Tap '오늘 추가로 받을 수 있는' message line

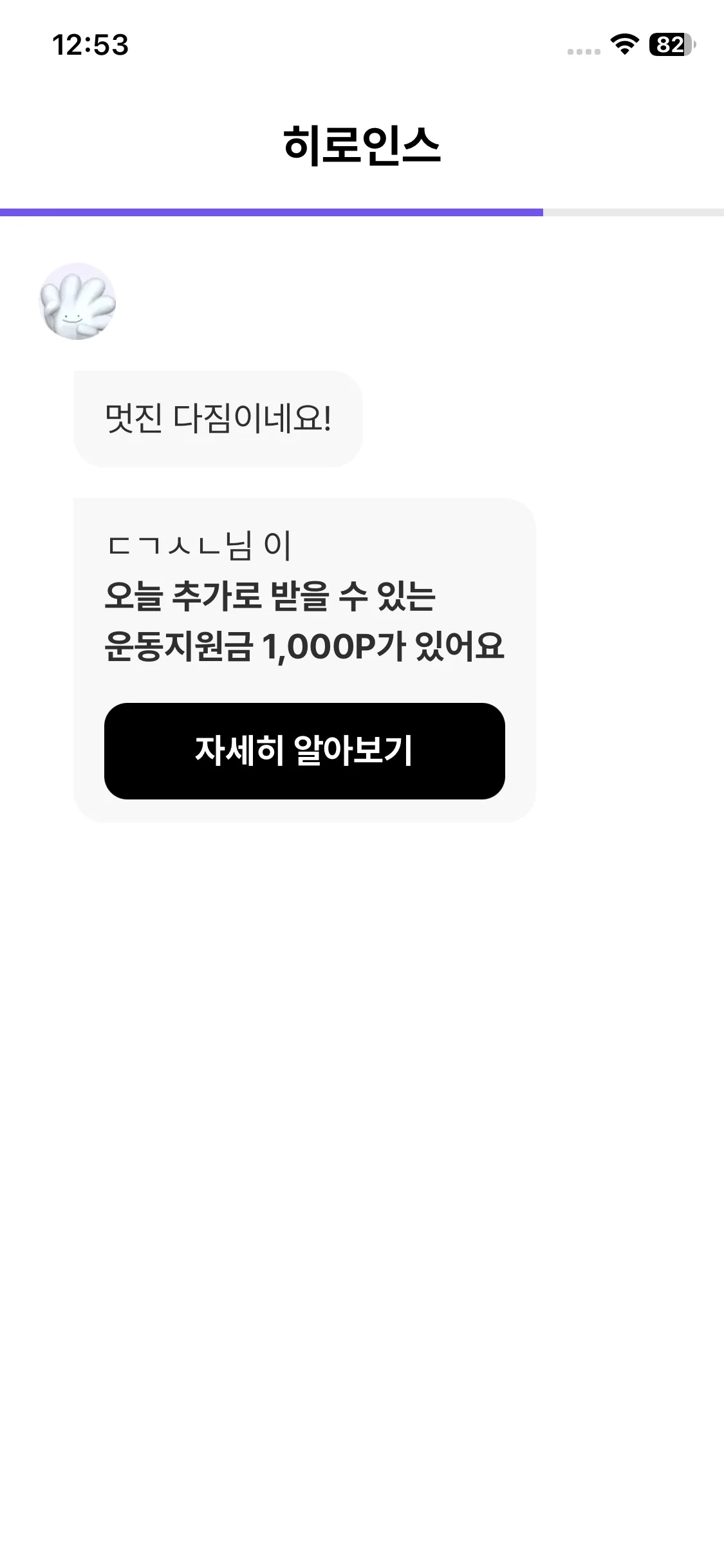pos(270,597)
